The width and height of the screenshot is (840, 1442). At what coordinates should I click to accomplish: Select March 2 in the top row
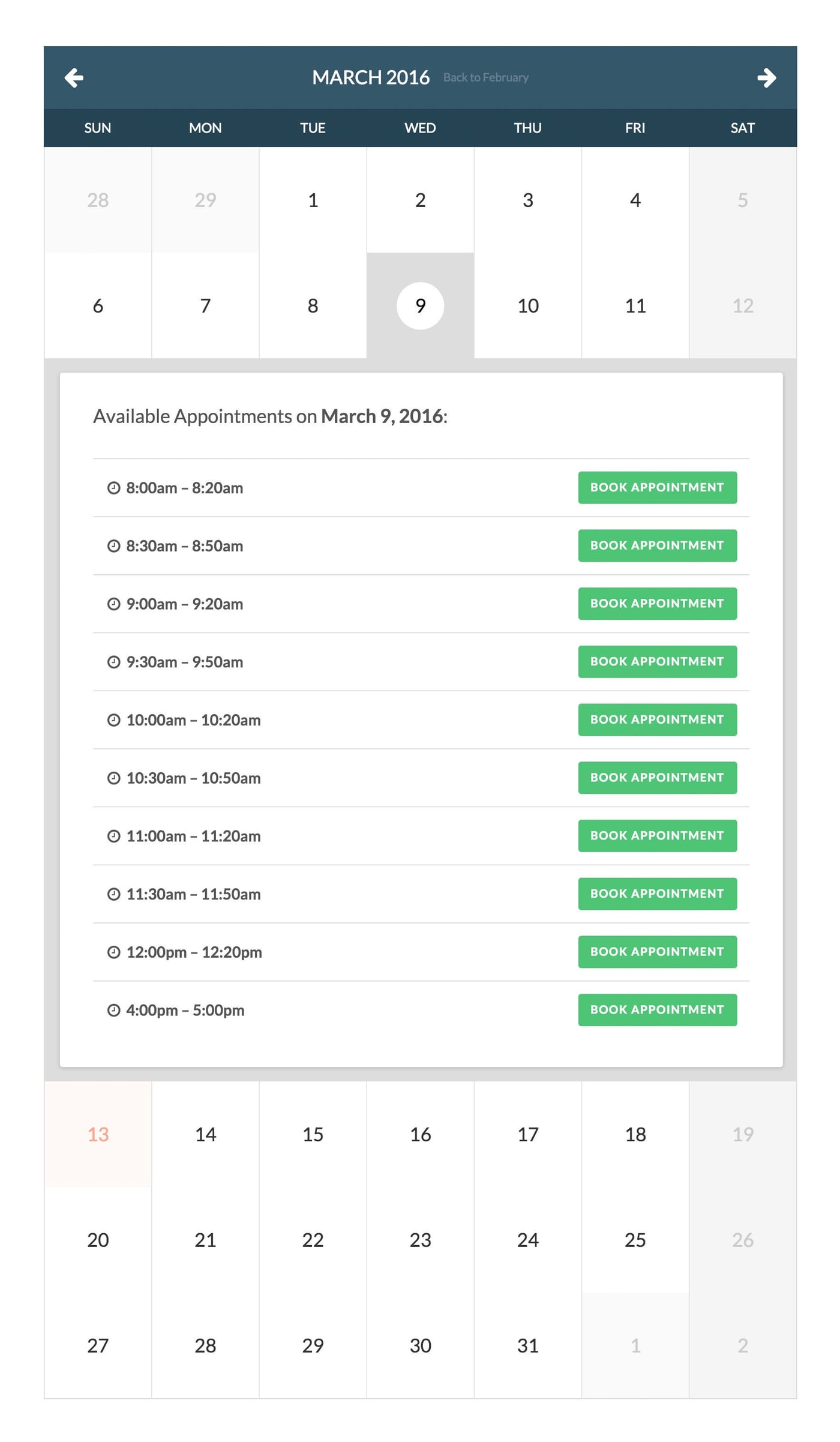420,200
